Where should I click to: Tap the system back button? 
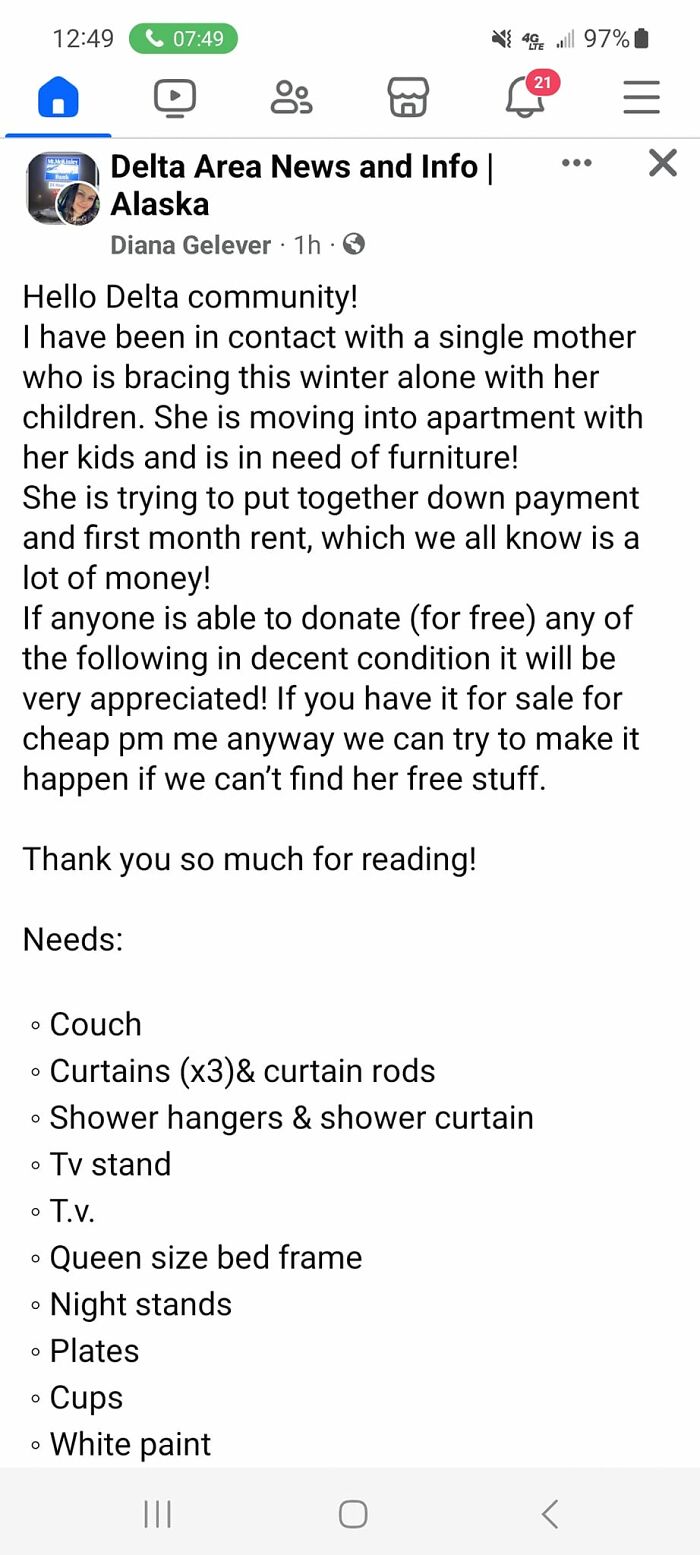point(549,1514)
